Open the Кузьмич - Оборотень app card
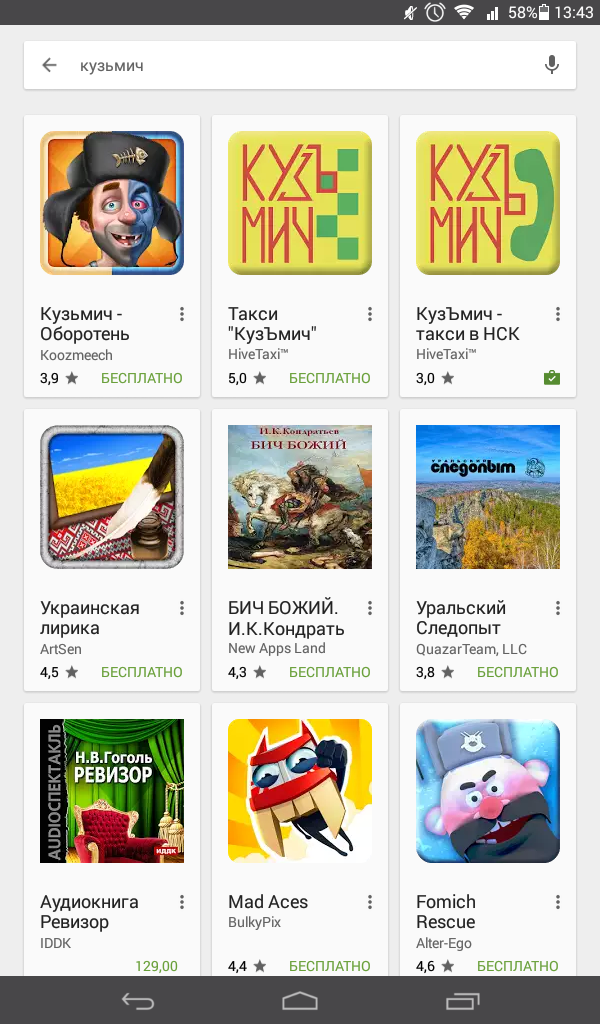The width and height of the screenshot is (600, 1024). tap(111, 205)
